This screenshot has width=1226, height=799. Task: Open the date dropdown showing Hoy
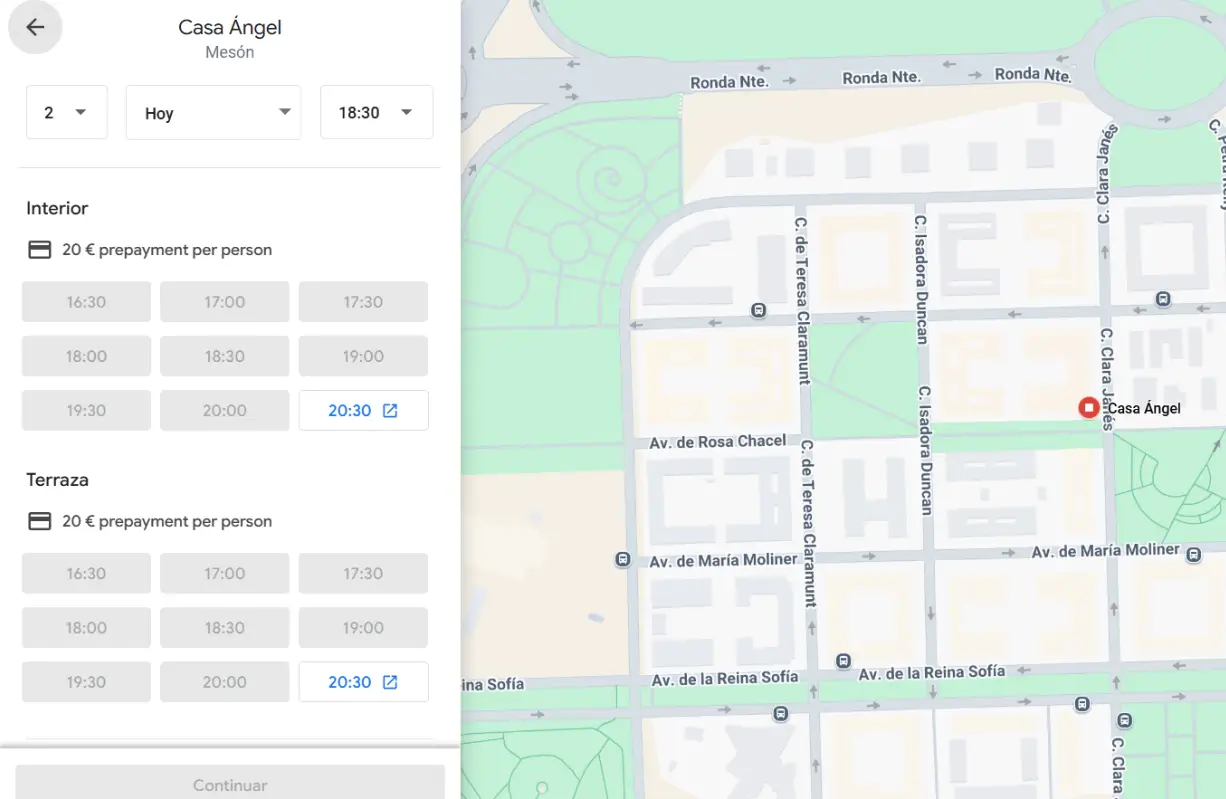coord(213,112)
